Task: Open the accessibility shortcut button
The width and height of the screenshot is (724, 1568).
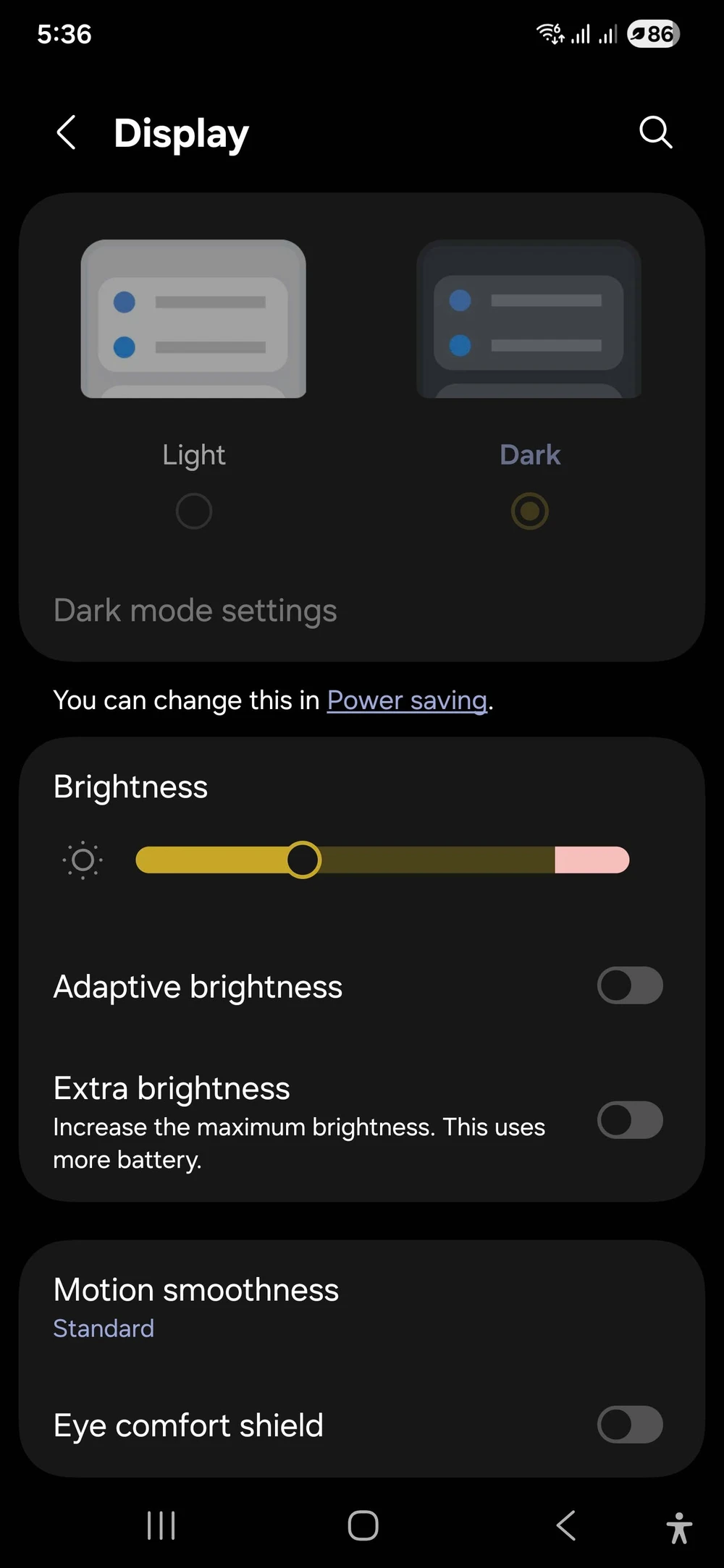Action: coord(678,1527)
